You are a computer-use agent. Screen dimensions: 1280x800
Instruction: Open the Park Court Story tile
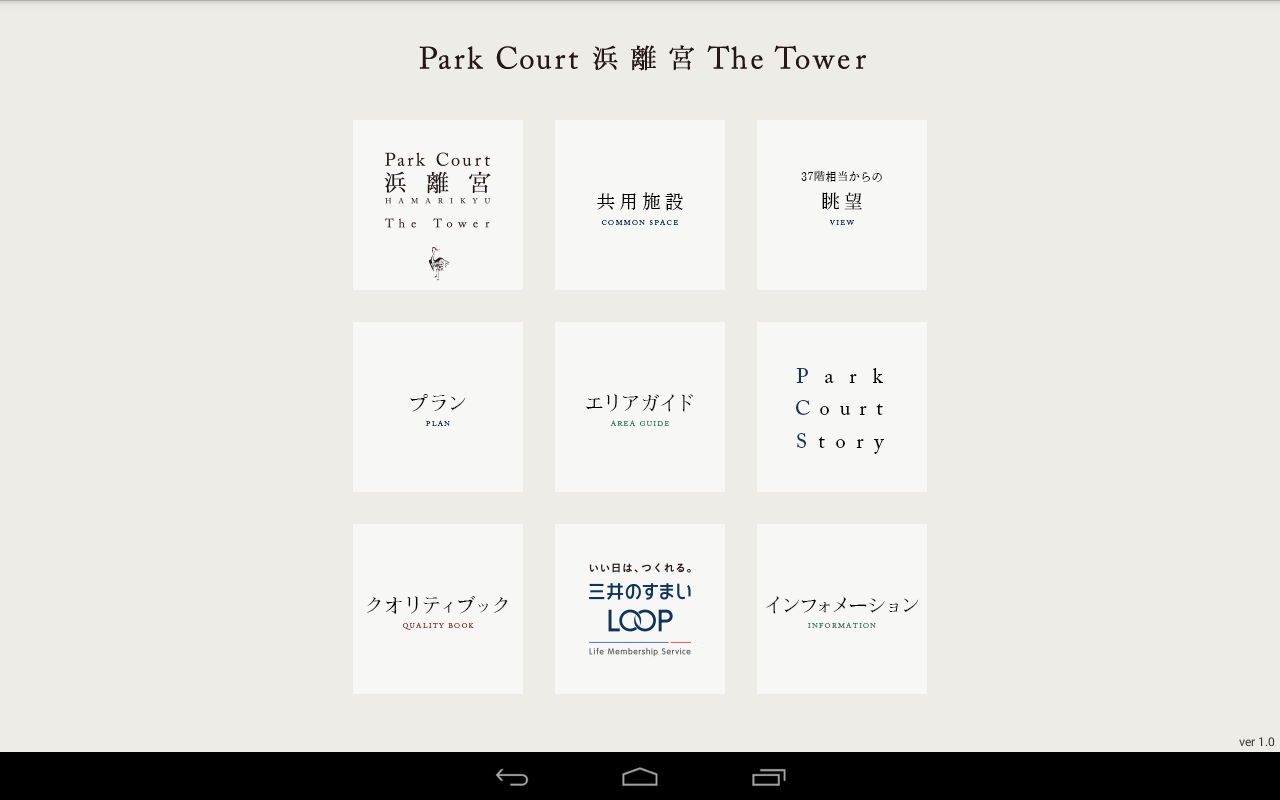point(842,407)
